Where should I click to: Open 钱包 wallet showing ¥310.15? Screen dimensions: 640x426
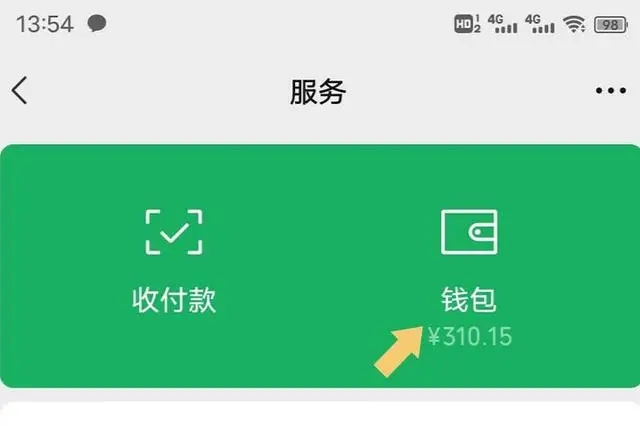(x=469, y=265)
